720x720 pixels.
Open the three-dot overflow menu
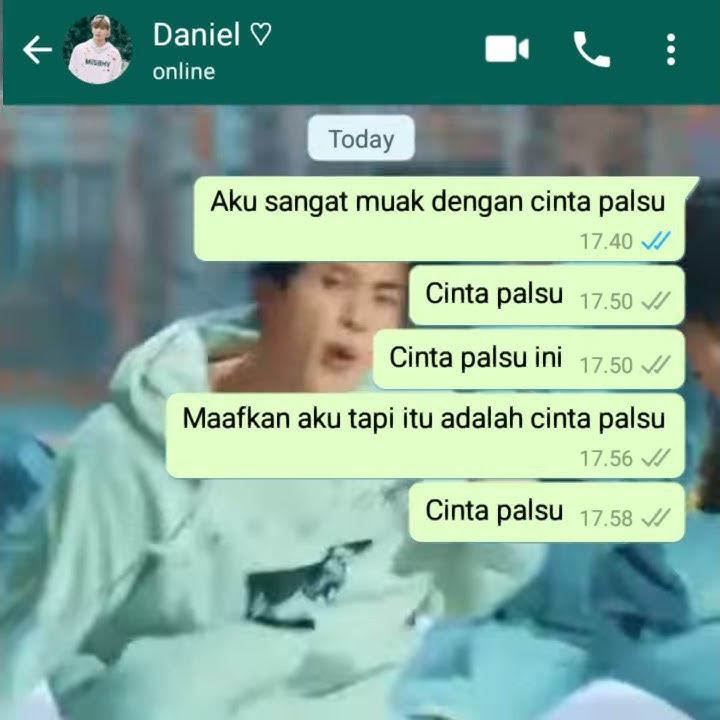click(670, 49)
